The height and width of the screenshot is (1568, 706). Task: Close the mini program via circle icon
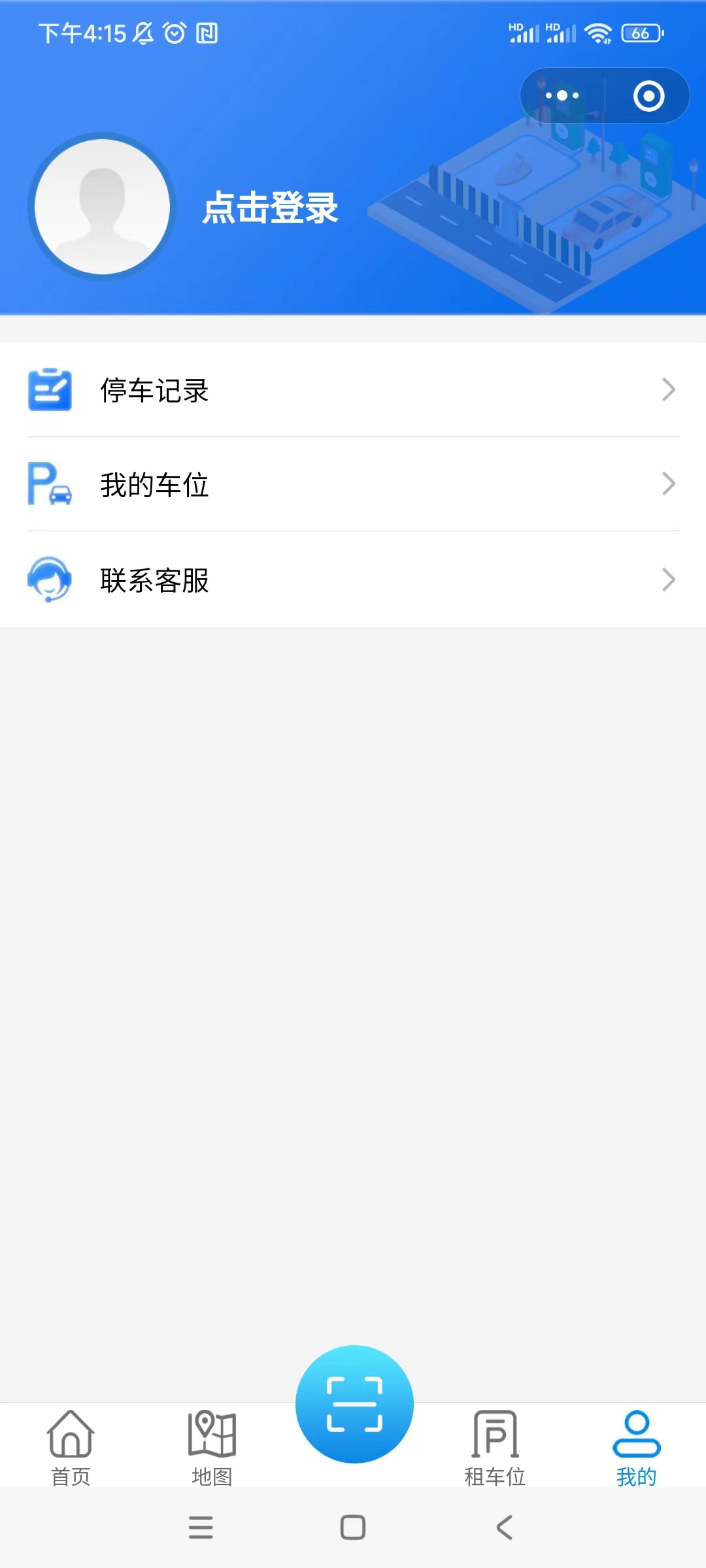648,95
